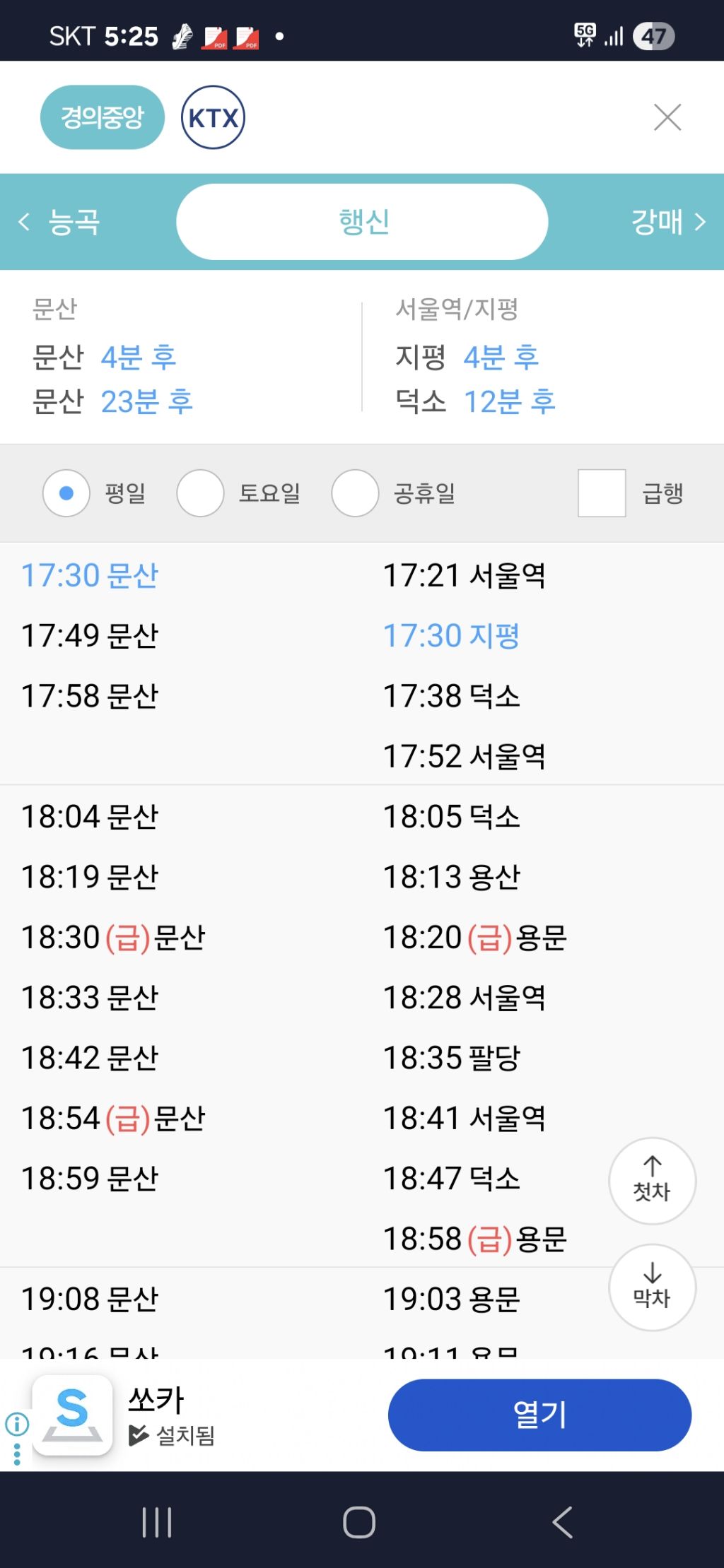Viewport: 724px width, 1568px height.
Task: Go to previous station 능곡
Action: click(x=59, y=222)
